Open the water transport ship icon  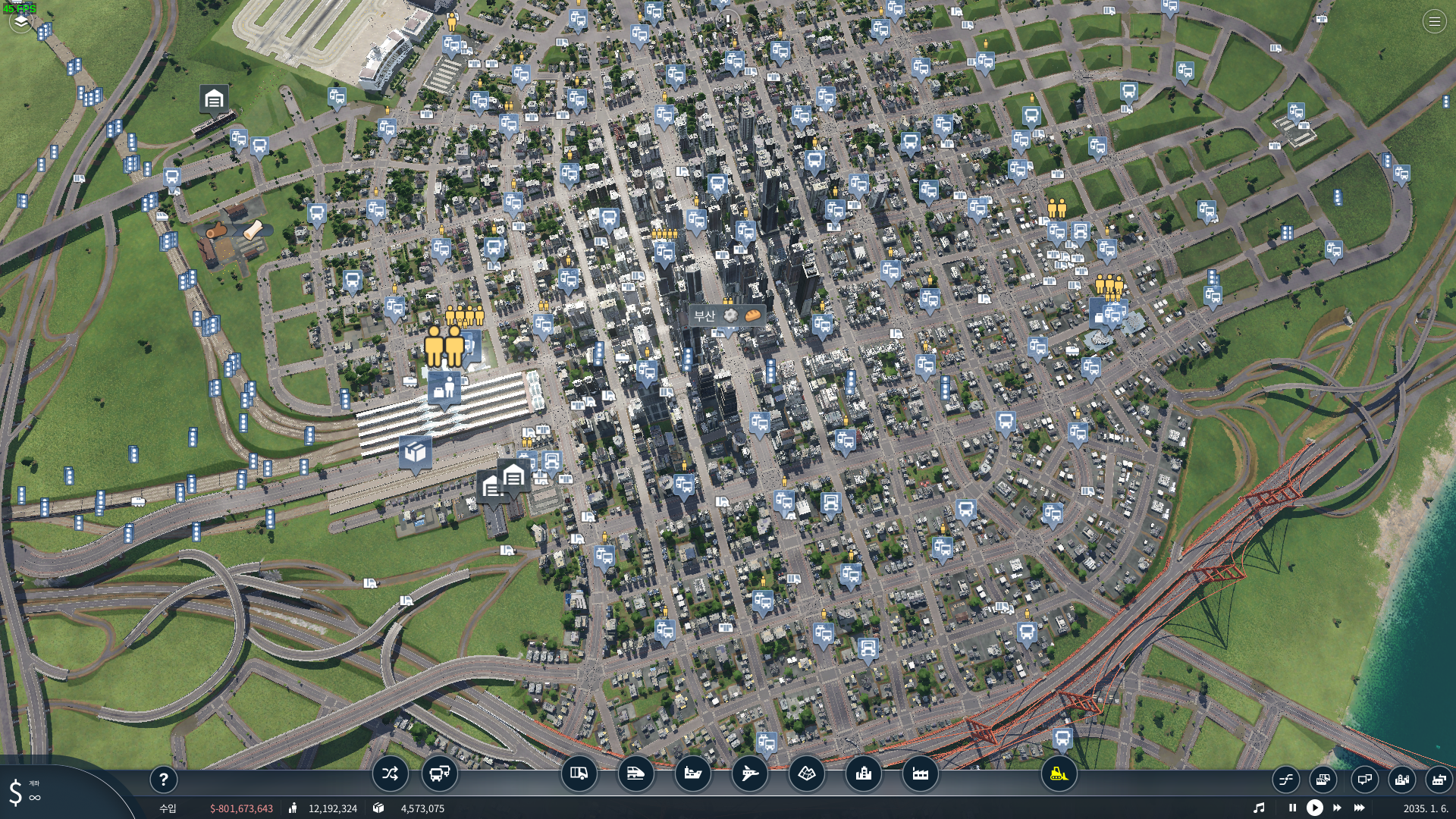(692, 774)
